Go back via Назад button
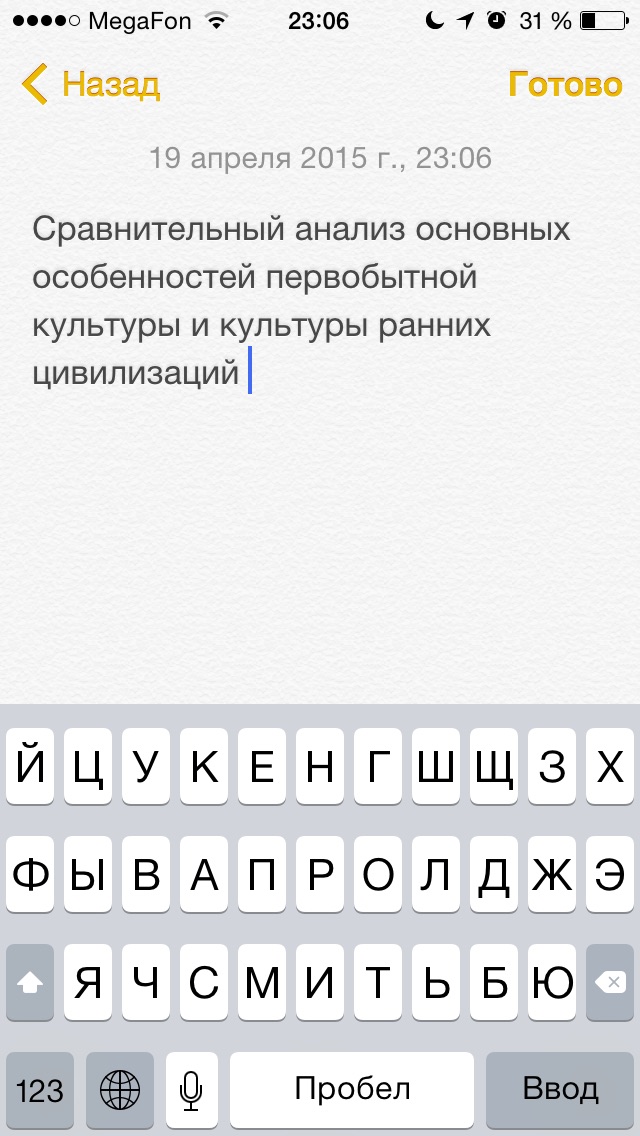 click(x=92, y=84)
